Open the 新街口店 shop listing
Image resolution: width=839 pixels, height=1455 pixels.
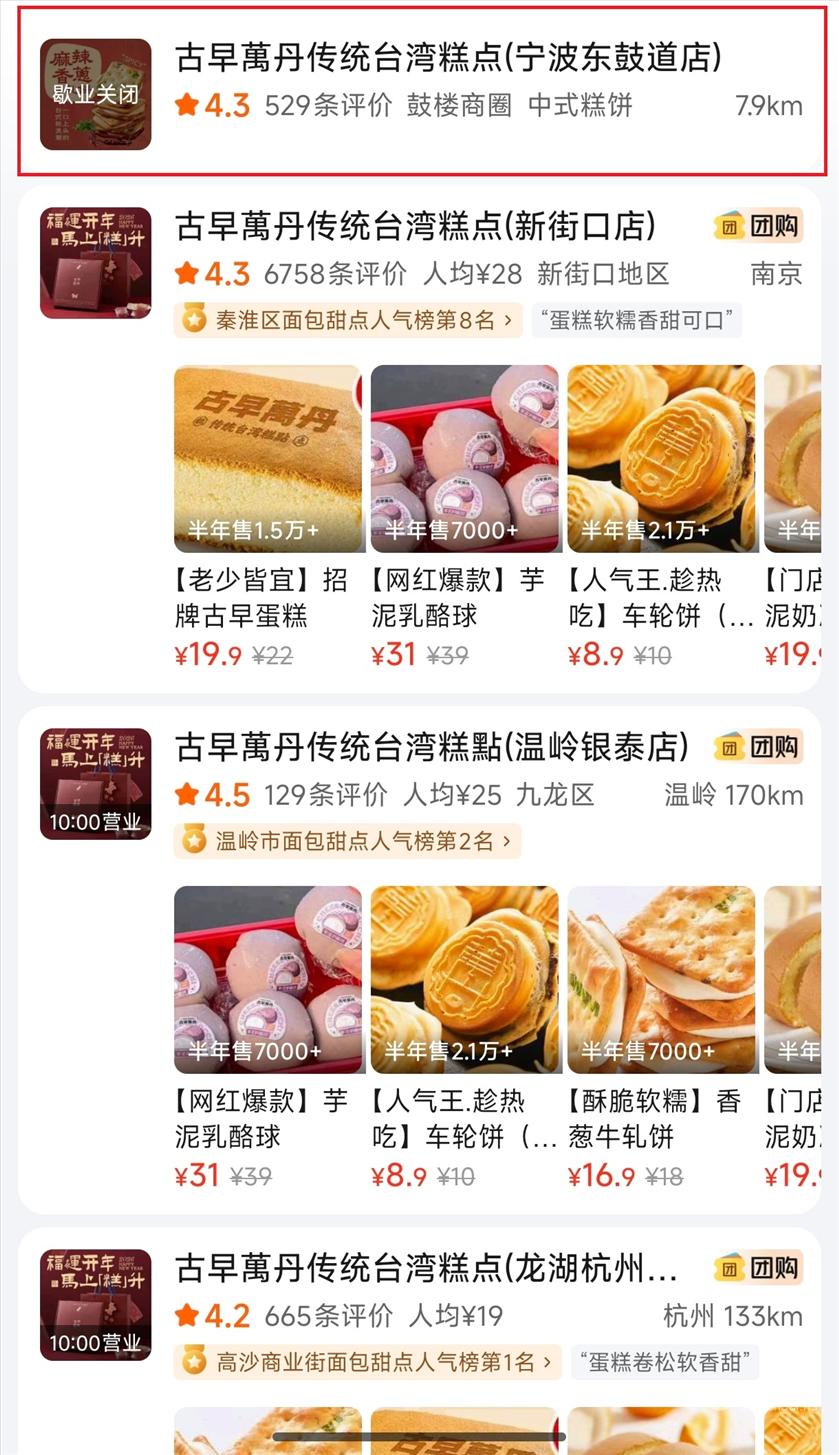(415, 227)
